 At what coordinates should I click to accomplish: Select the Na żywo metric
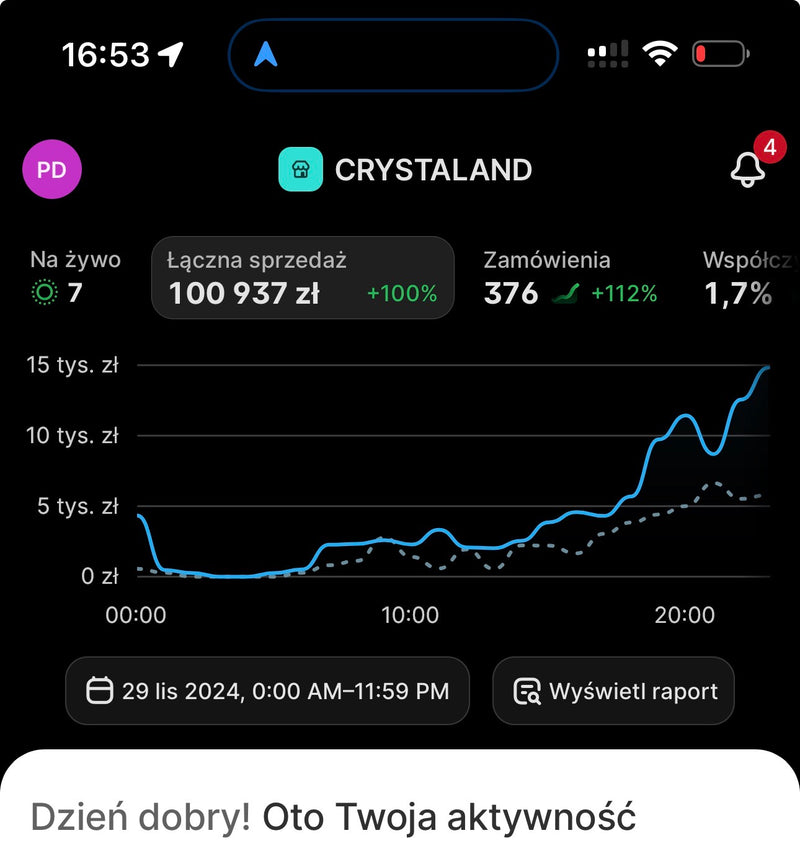tap(75, 277)
